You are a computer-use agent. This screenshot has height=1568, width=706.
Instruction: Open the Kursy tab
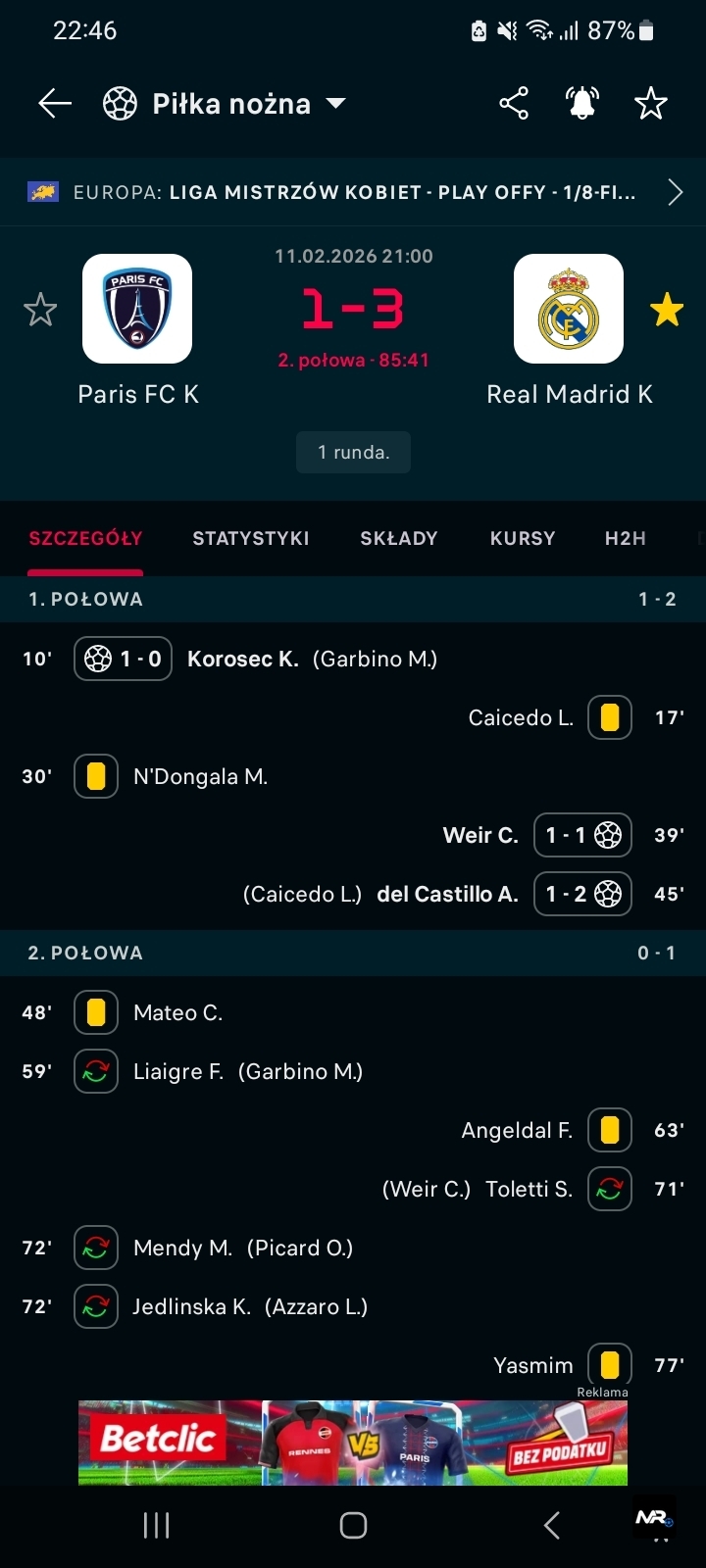(x=523, y=538)
